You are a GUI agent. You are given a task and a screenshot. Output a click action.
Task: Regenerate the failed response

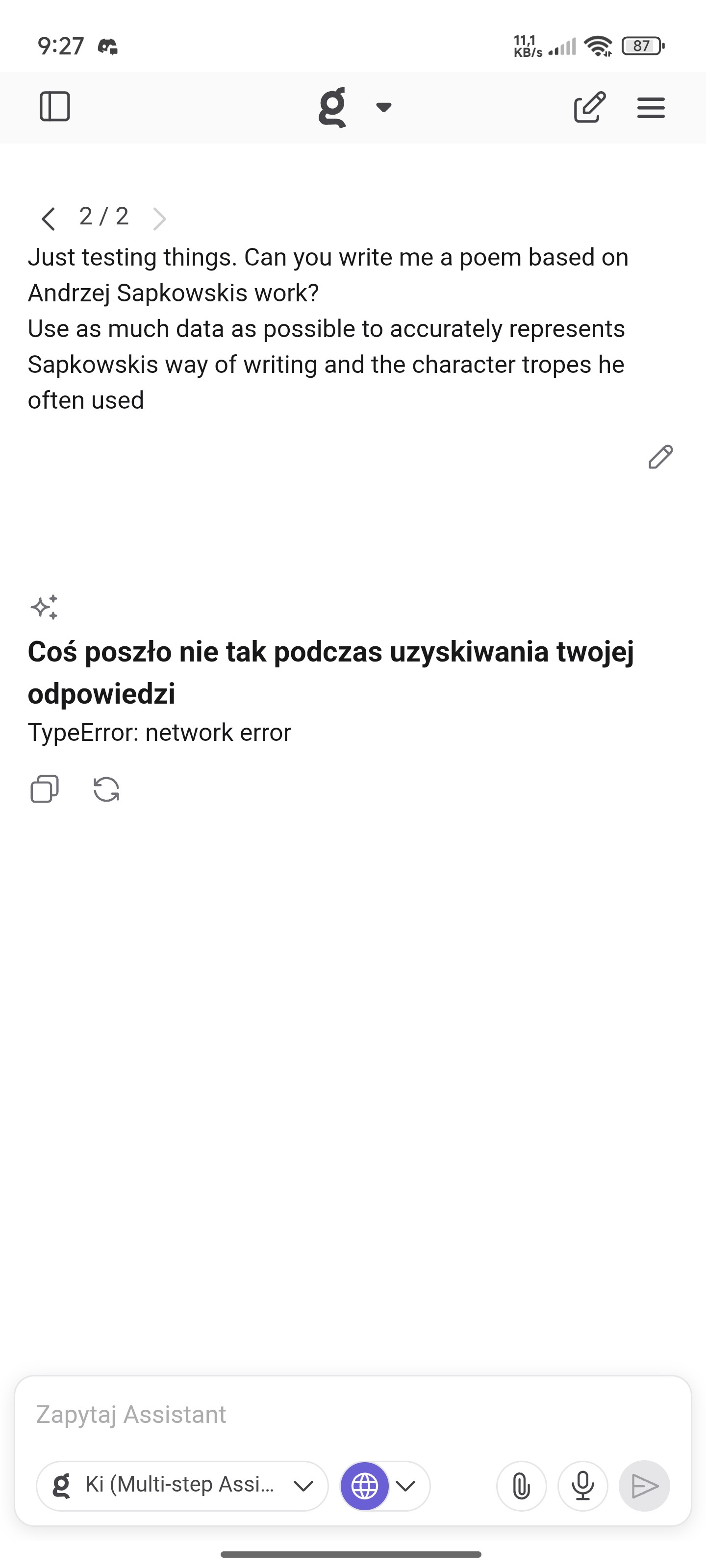click(106, 789)
